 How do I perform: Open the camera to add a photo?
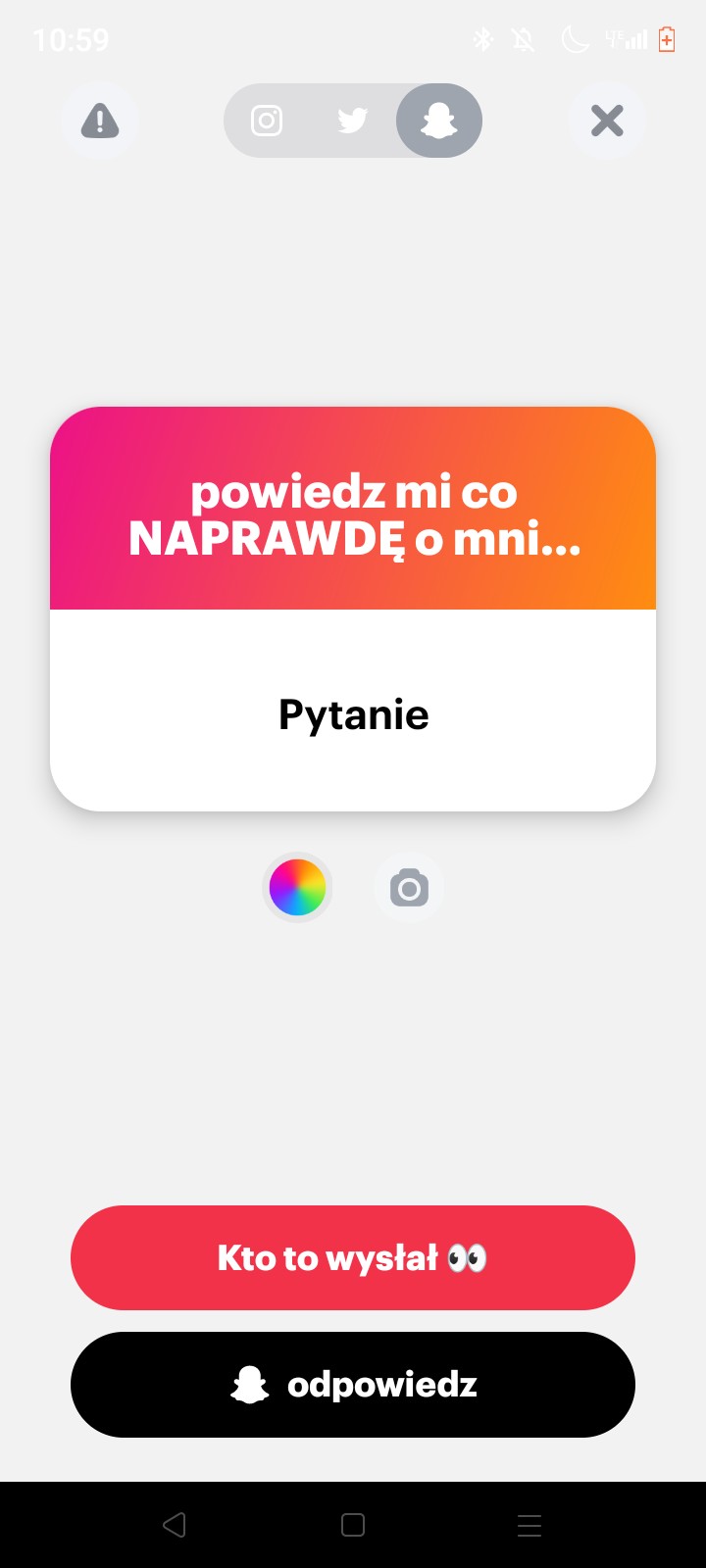click(409, 888)
